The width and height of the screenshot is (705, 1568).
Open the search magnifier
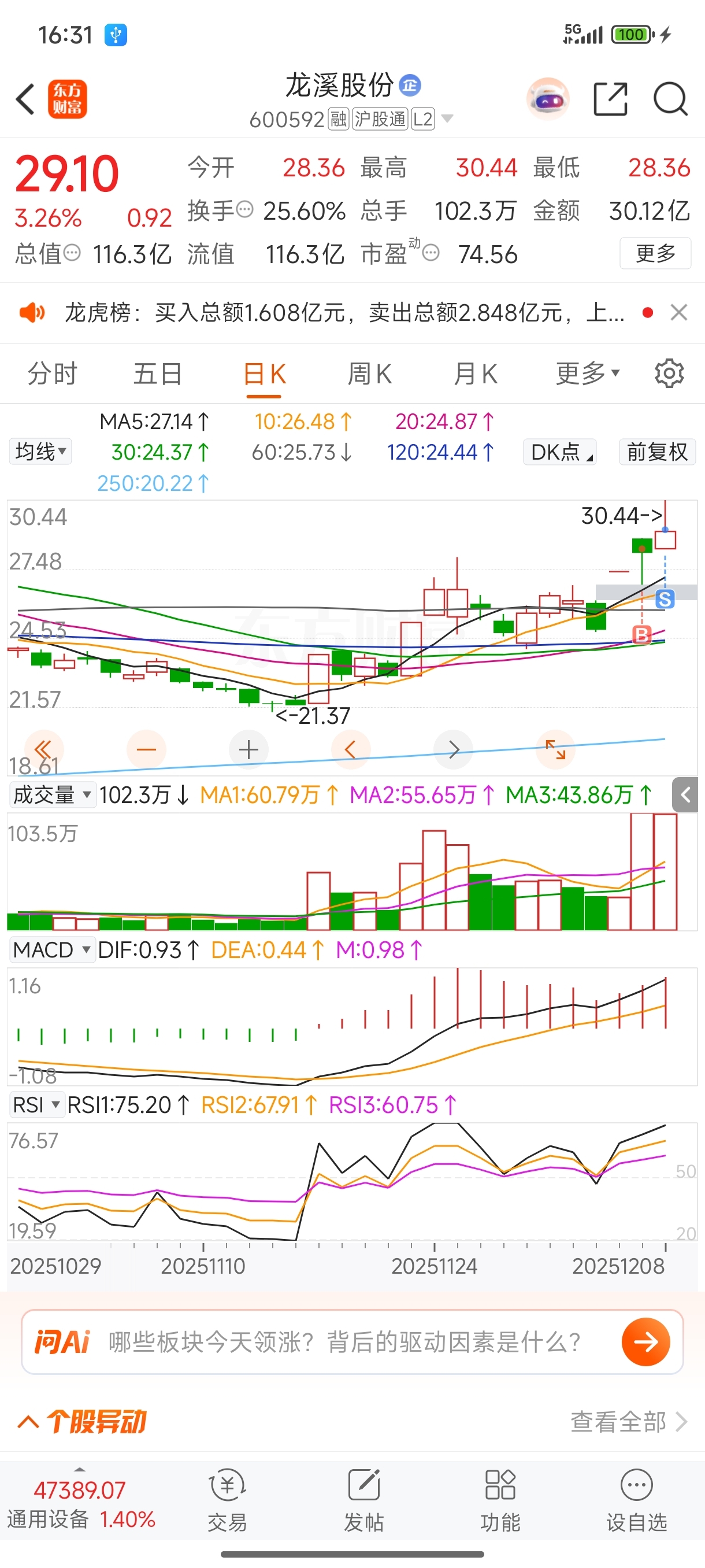click(x=670, y=99)
